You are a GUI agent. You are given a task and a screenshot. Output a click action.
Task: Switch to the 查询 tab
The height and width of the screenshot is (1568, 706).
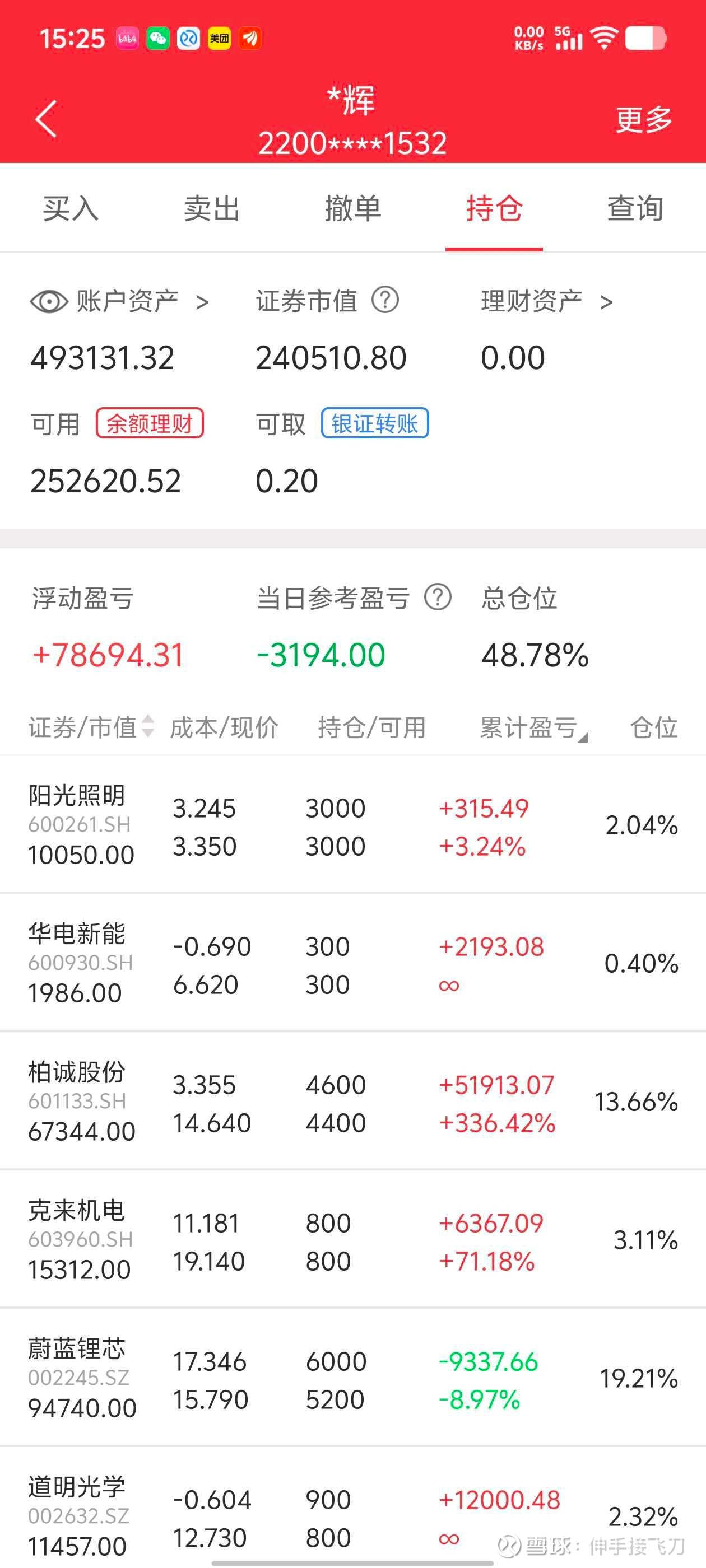pyautogui.click(x=635, y=208)
